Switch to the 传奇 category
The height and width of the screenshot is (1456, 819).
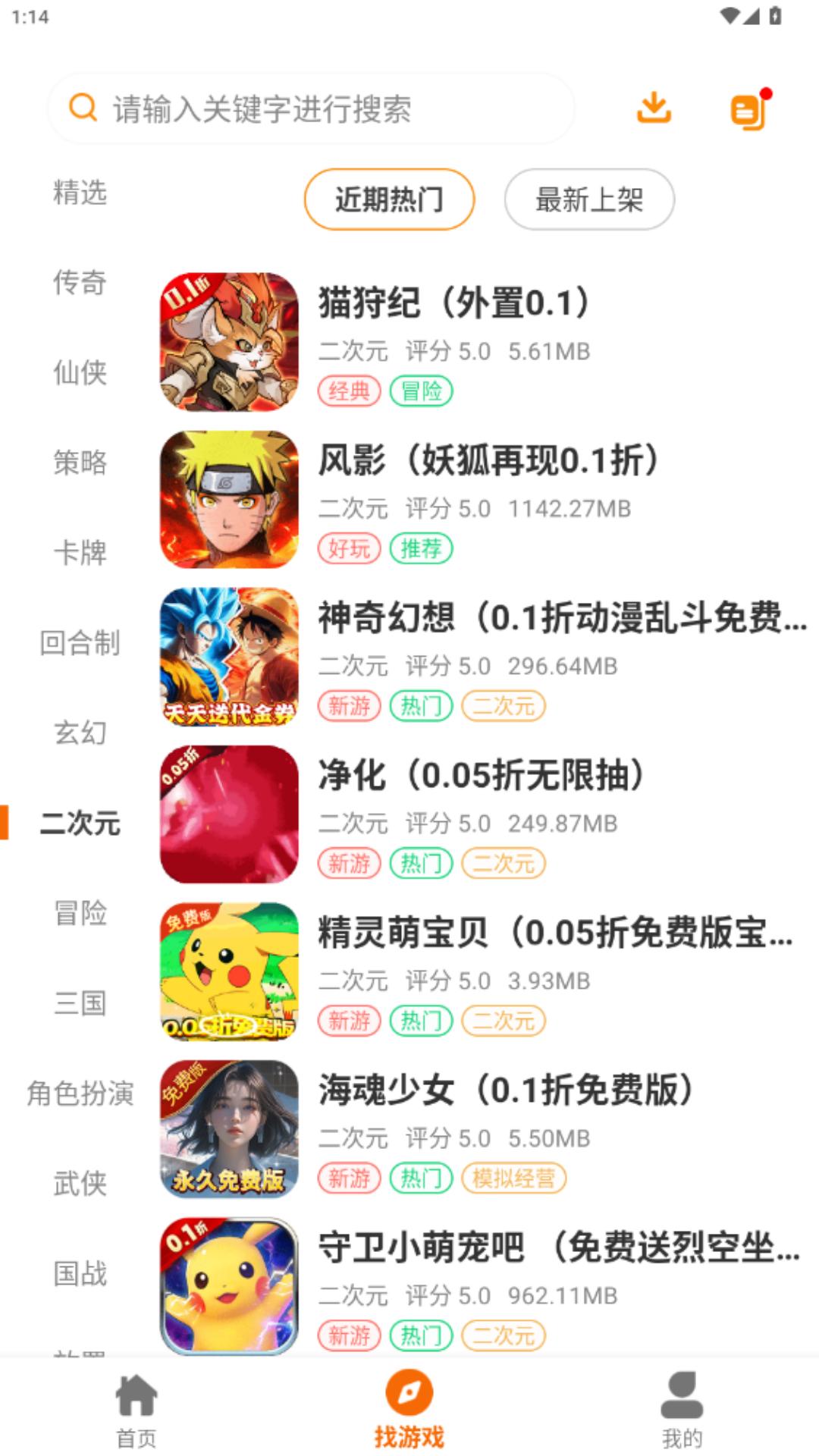[x=79, y=283]
